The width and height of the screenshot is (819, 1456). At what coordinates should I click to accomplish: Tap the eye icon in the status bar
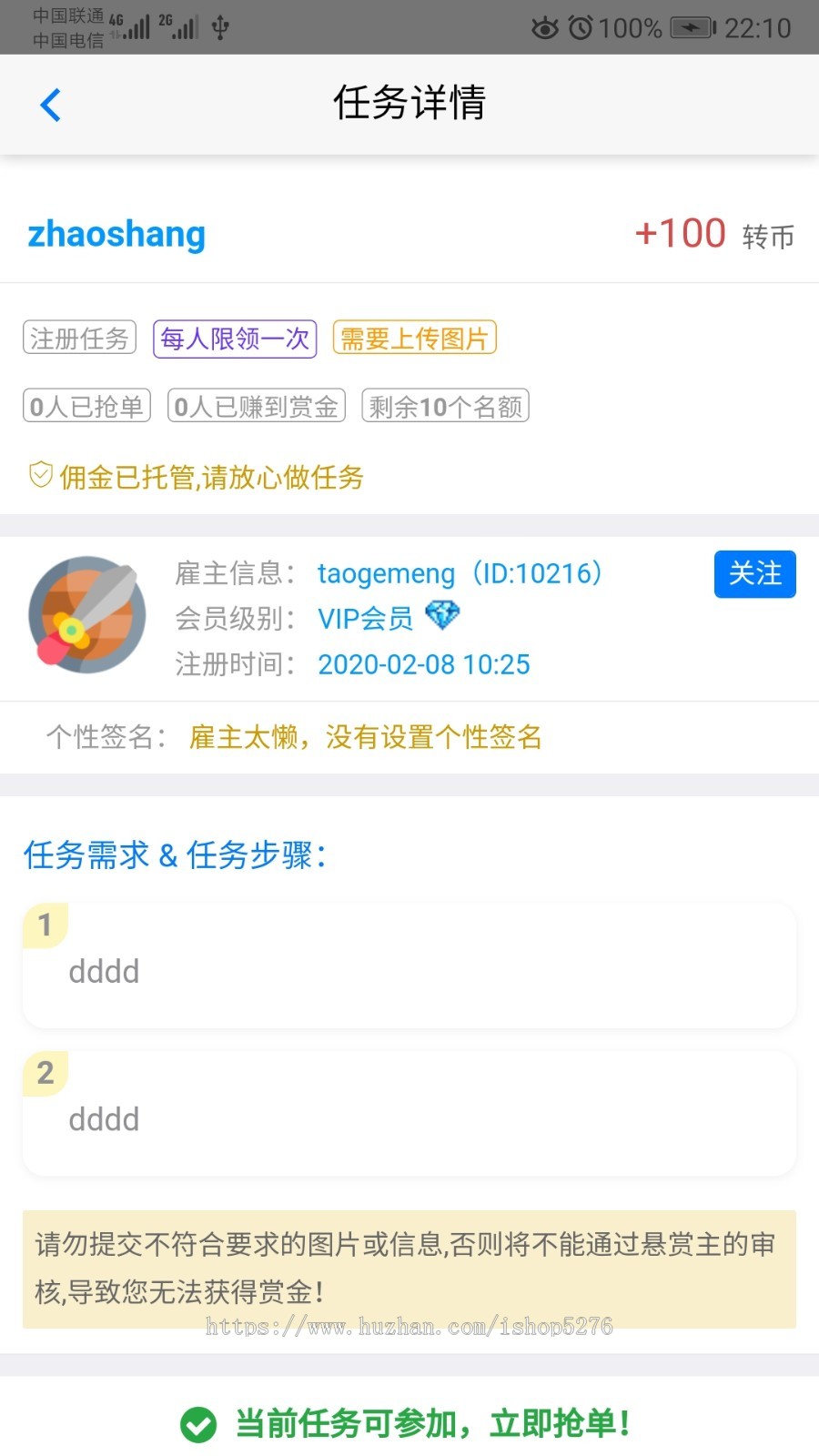(x=543, y=27)
